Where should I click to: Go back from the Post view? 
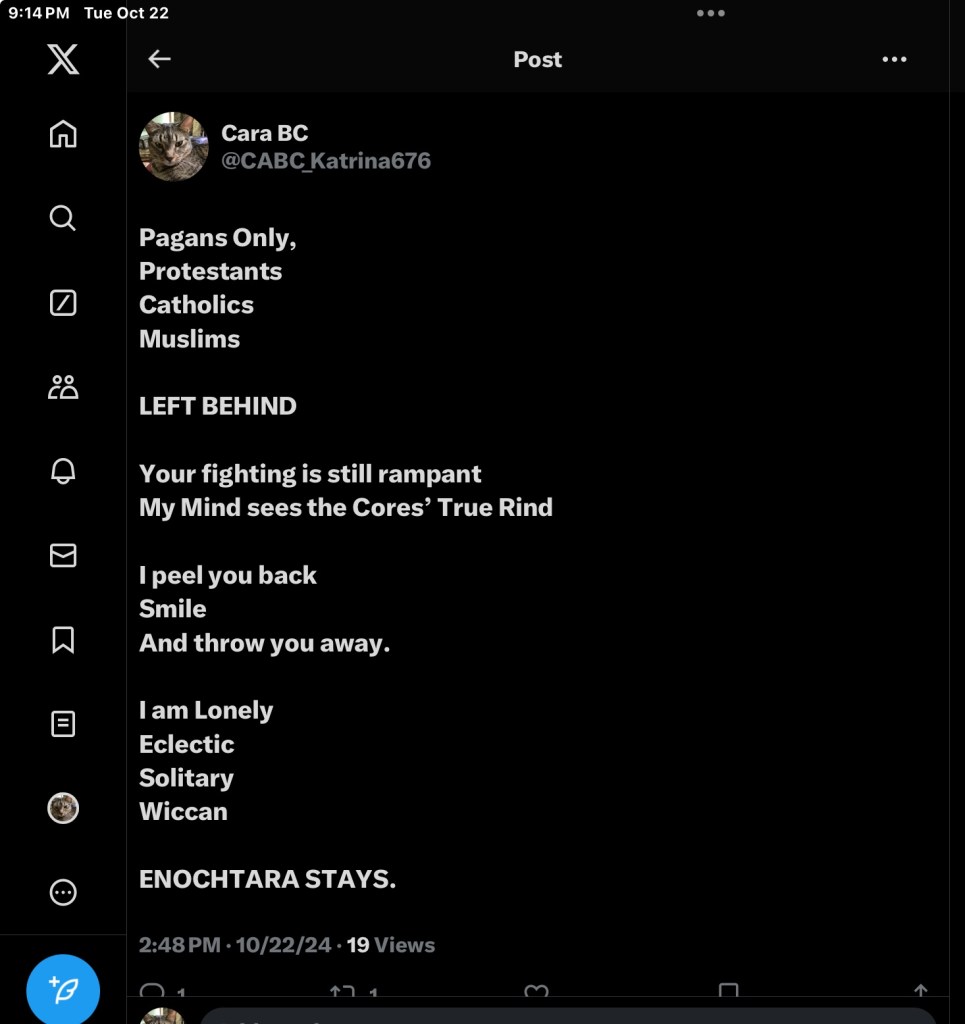(x=160, y=59)
